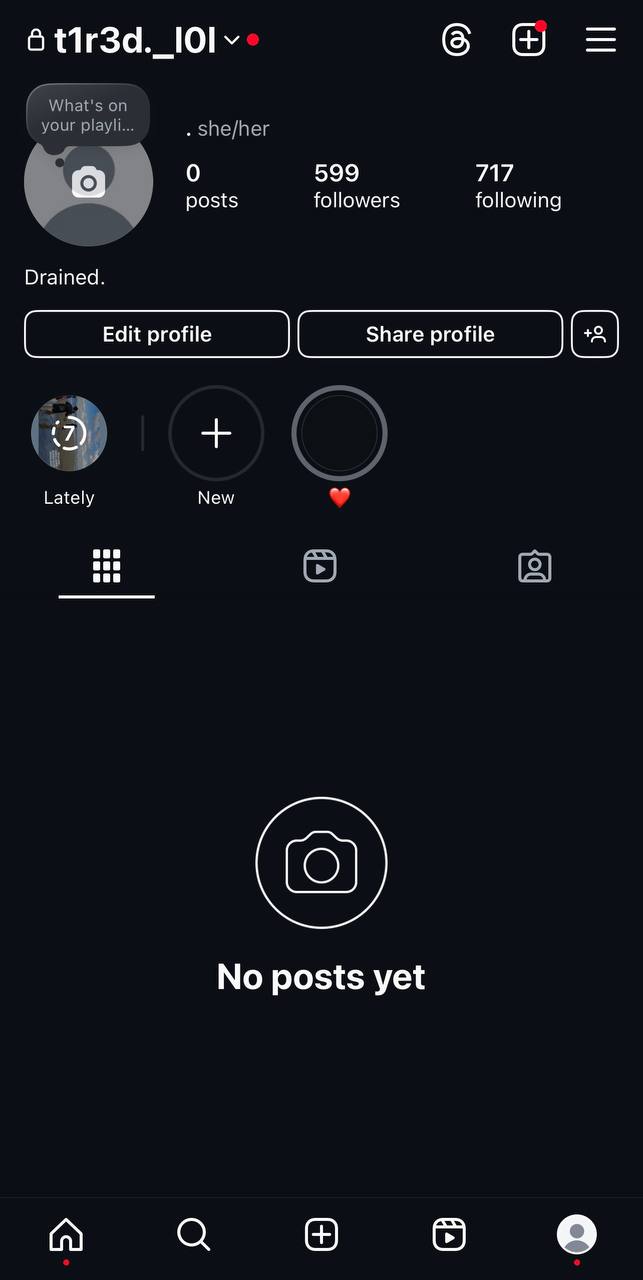Image resolution: width=643 pixels, height=1280 pixels.
Task: View the 599 followers list
Action: tap(356, 186)
